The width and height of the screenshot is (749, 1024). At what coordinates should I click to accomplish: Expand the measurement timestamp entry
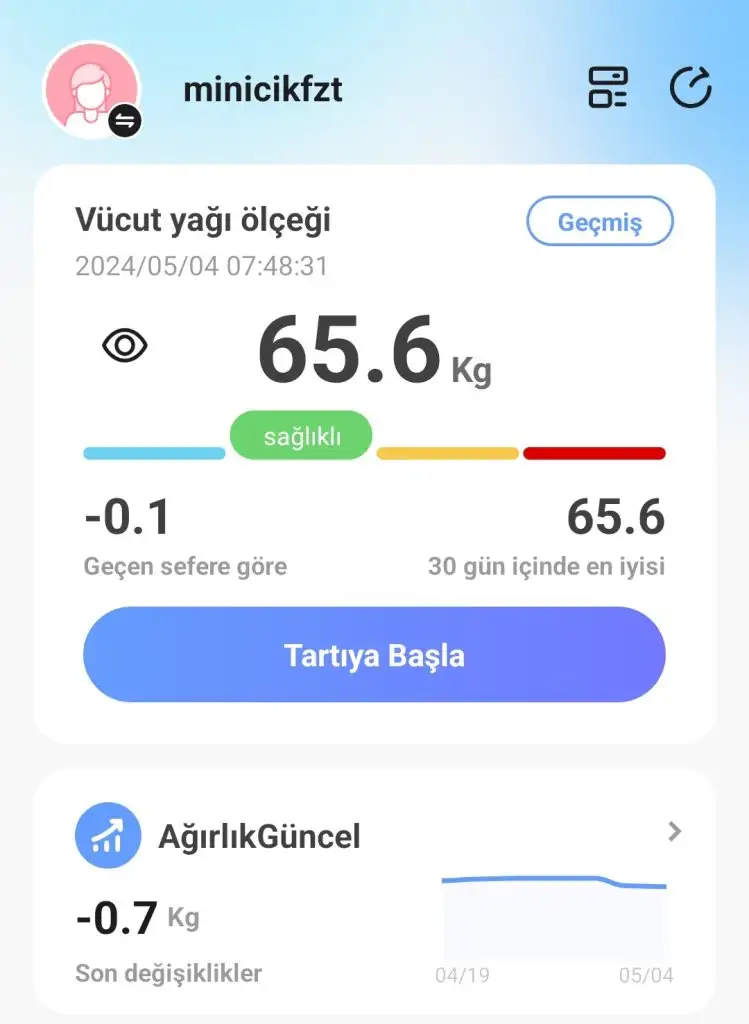pyautogui.click(x=204, y=266)
